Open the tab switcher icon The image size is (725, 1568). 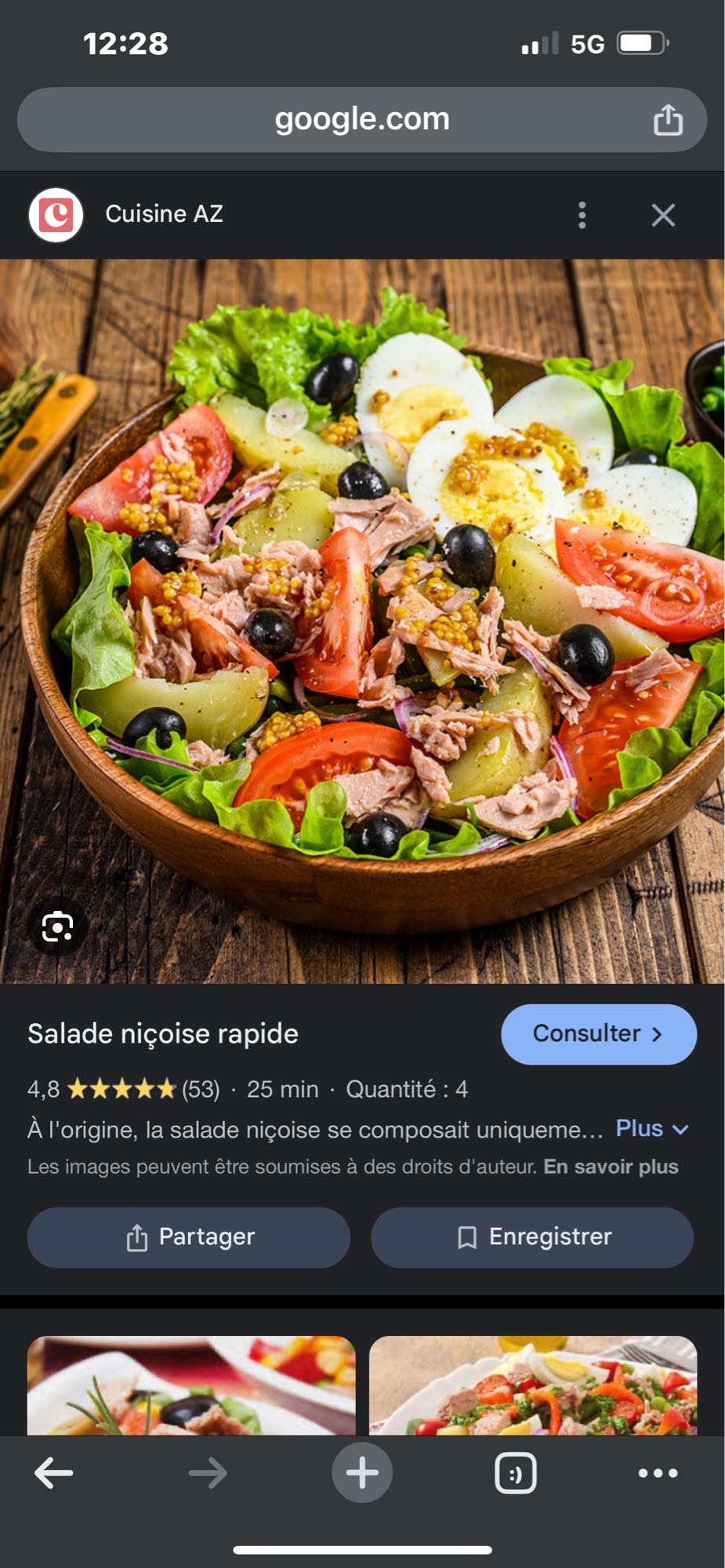click(516, 1472)
